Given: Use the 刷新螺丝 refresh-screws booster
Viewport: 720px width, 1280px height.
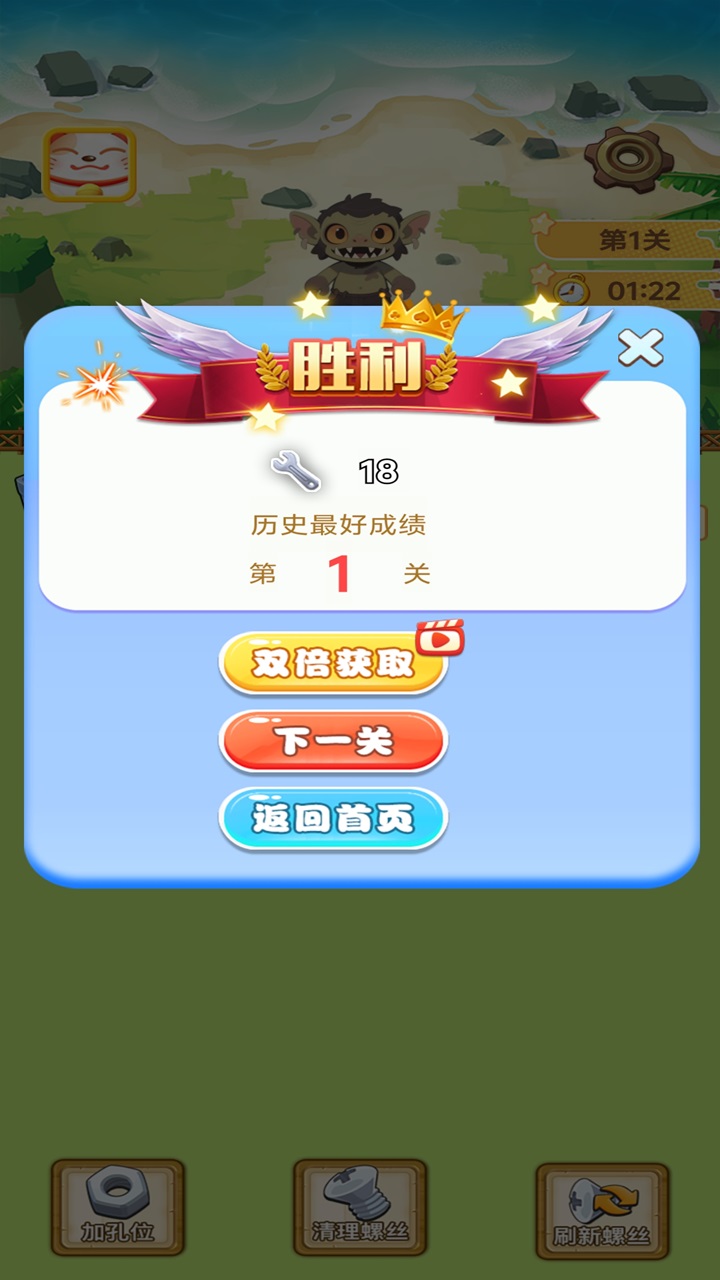Looking at the screenshot, I should [602, 1207].
